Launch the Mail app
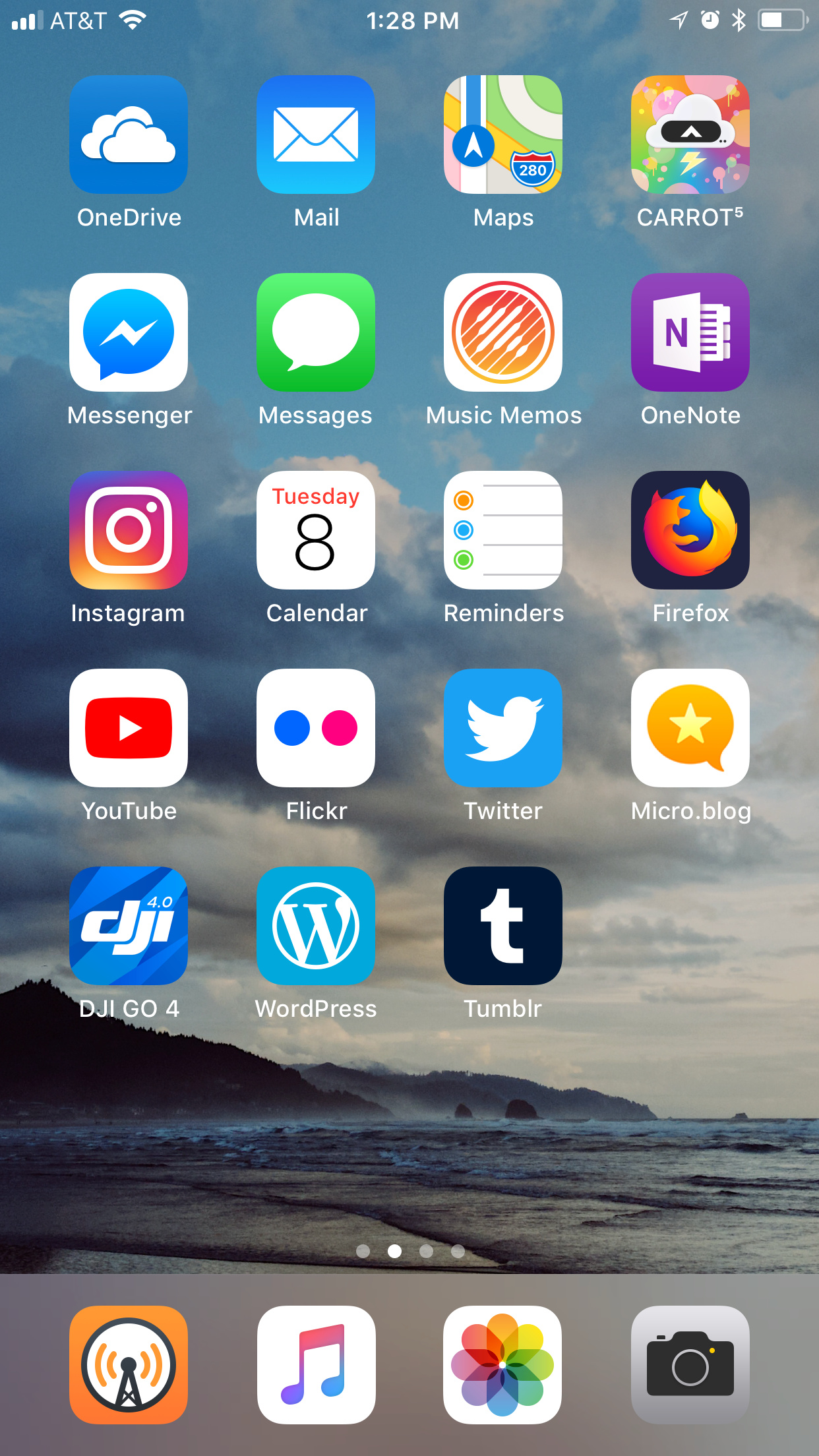Screen dimensions: 819x1456 (316, 135)
